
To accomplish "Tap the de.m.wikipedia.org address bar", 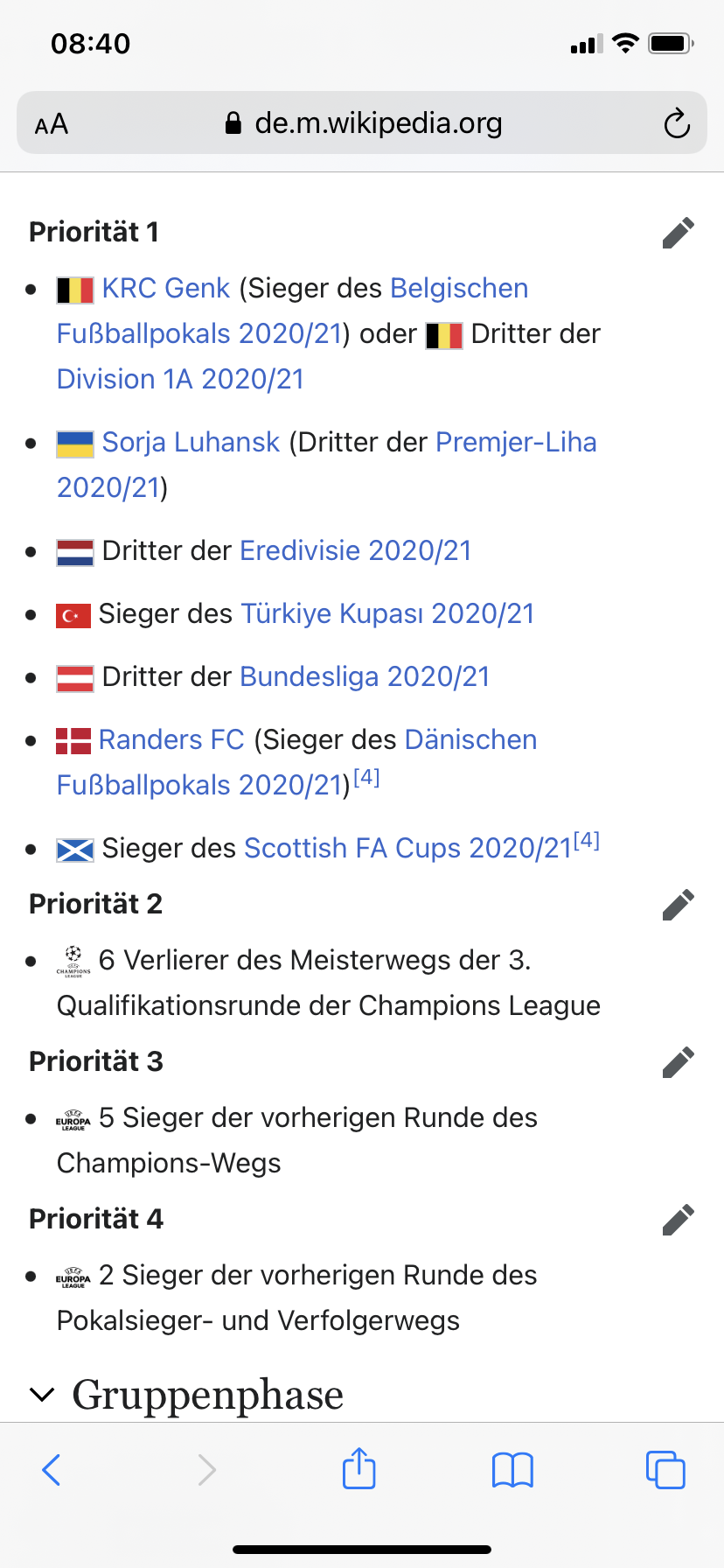I will 362,122.
